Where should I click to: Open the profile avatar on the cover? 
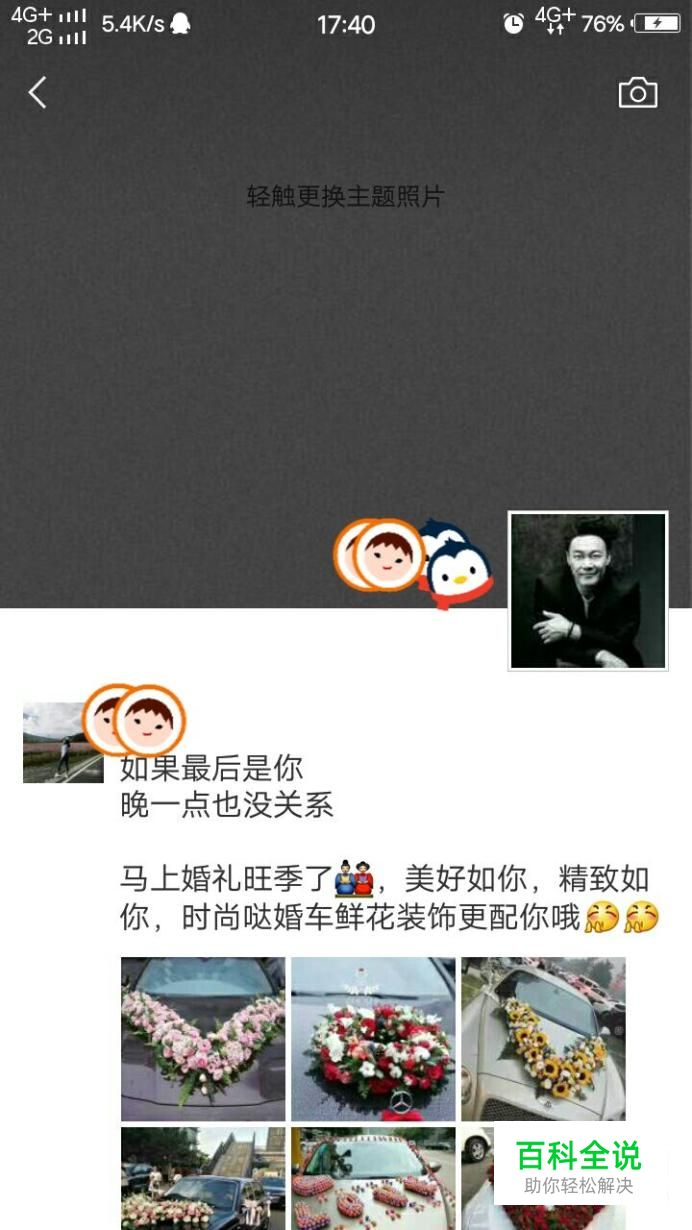click(x=588, y=591)
